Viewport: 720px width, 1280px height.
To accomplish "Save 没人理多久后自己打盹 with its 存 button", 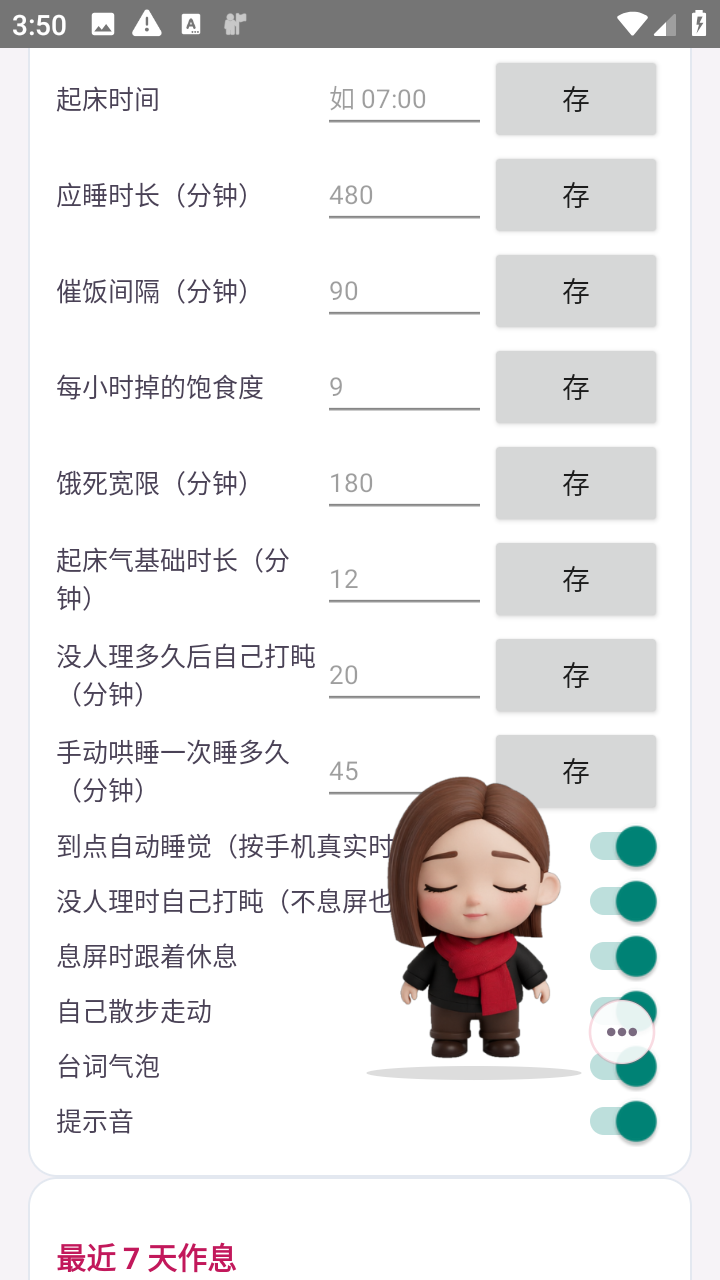I will point(576,675).
